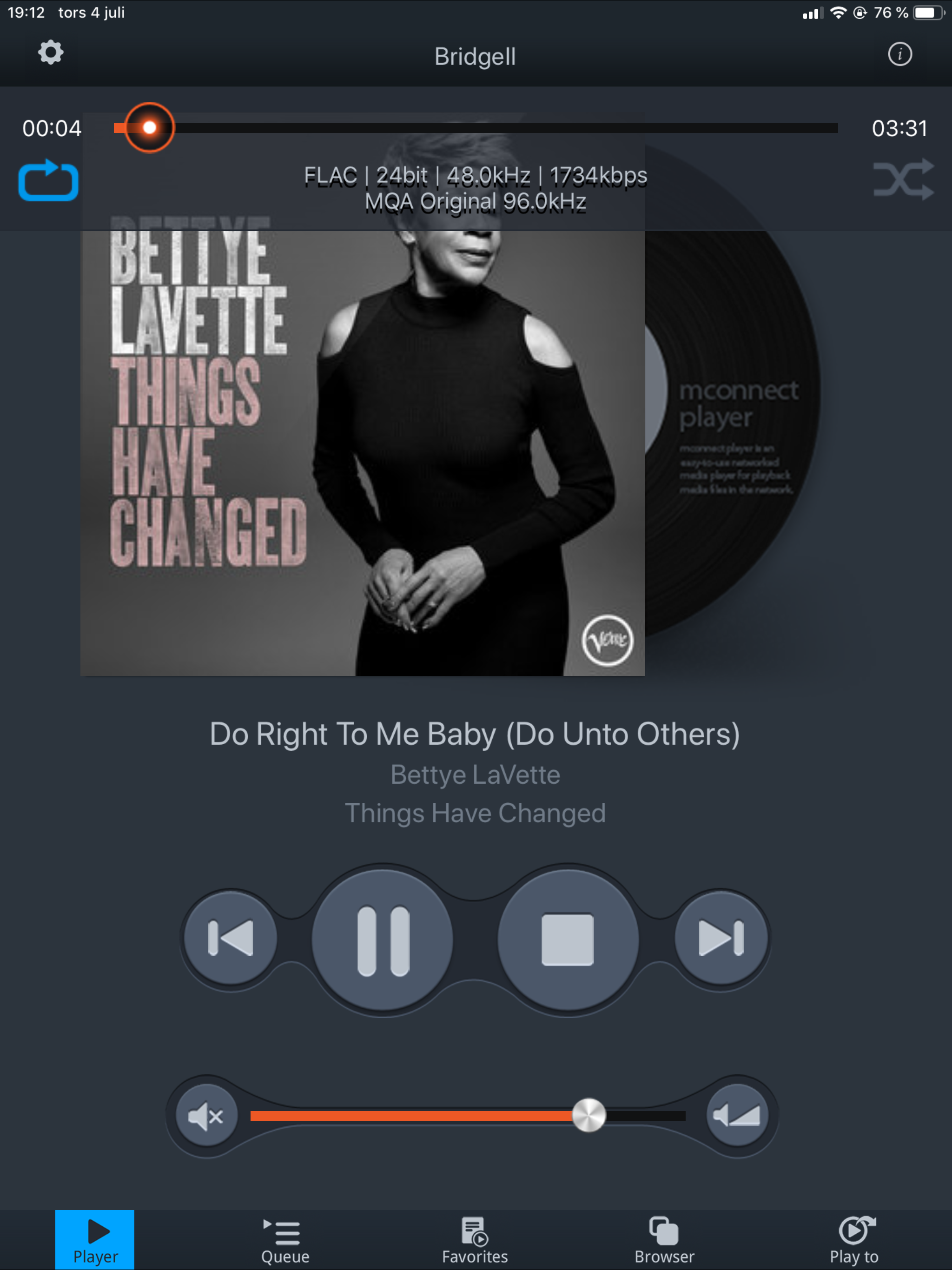Switch to the Queue tab
The height and width of the screenshot is (1270, 952).
point(285,1240)
